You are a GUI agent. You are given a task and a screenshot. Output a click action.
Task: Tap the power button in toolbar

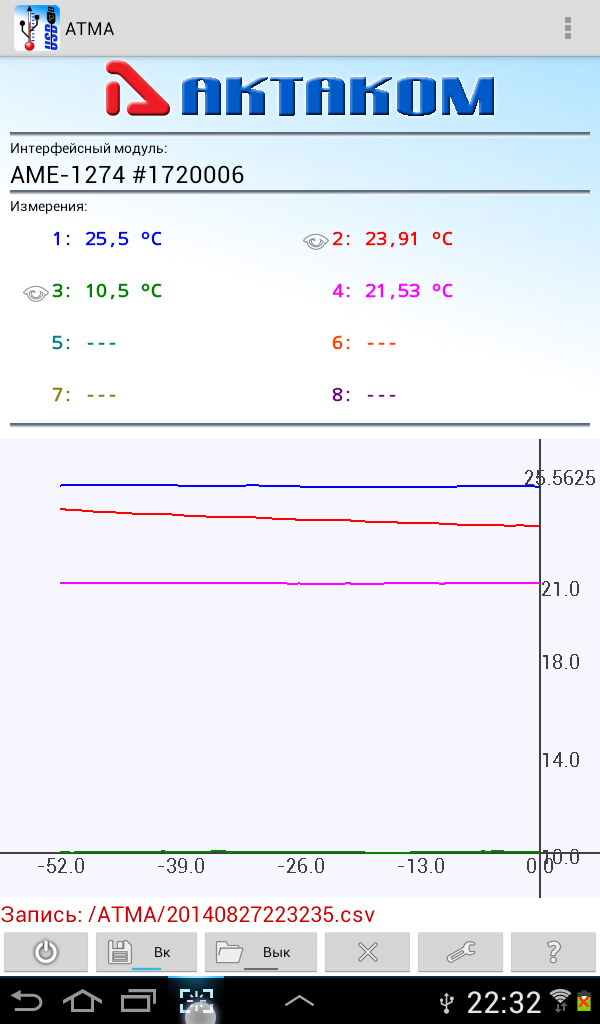pos(46,952)
